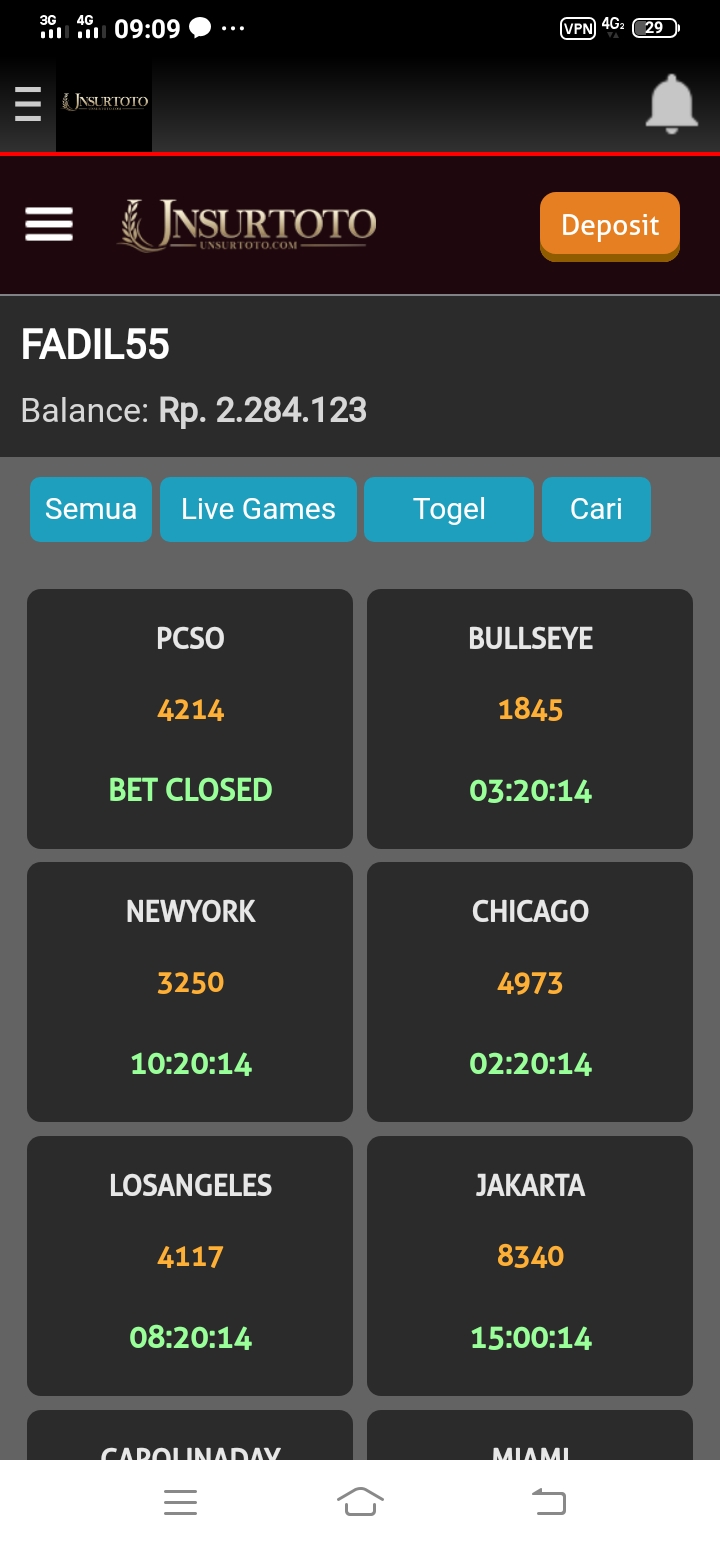Open the CHICAGO market card
The image size is (720, 1544).
pyautogui.click(x=530, y=991)
